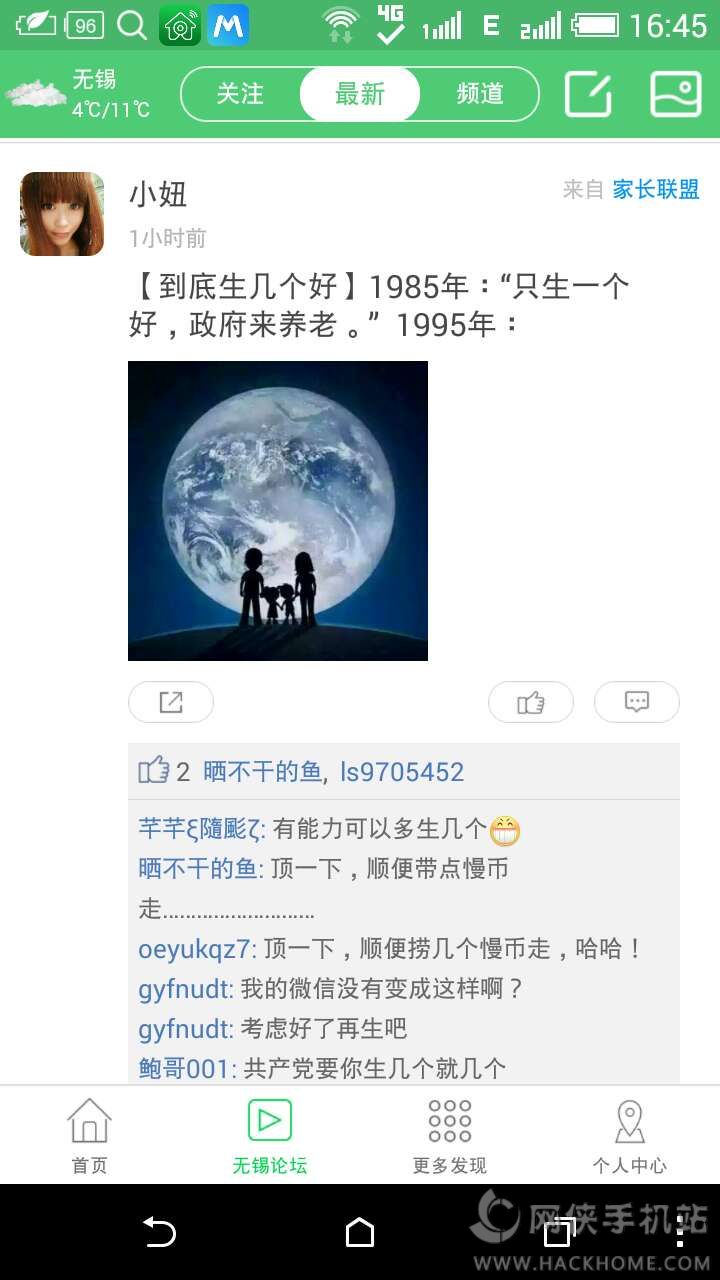The height and width of the screenshot is (1280, 720).
Task: Select the 最新 tab
Action: pos(360,94)
